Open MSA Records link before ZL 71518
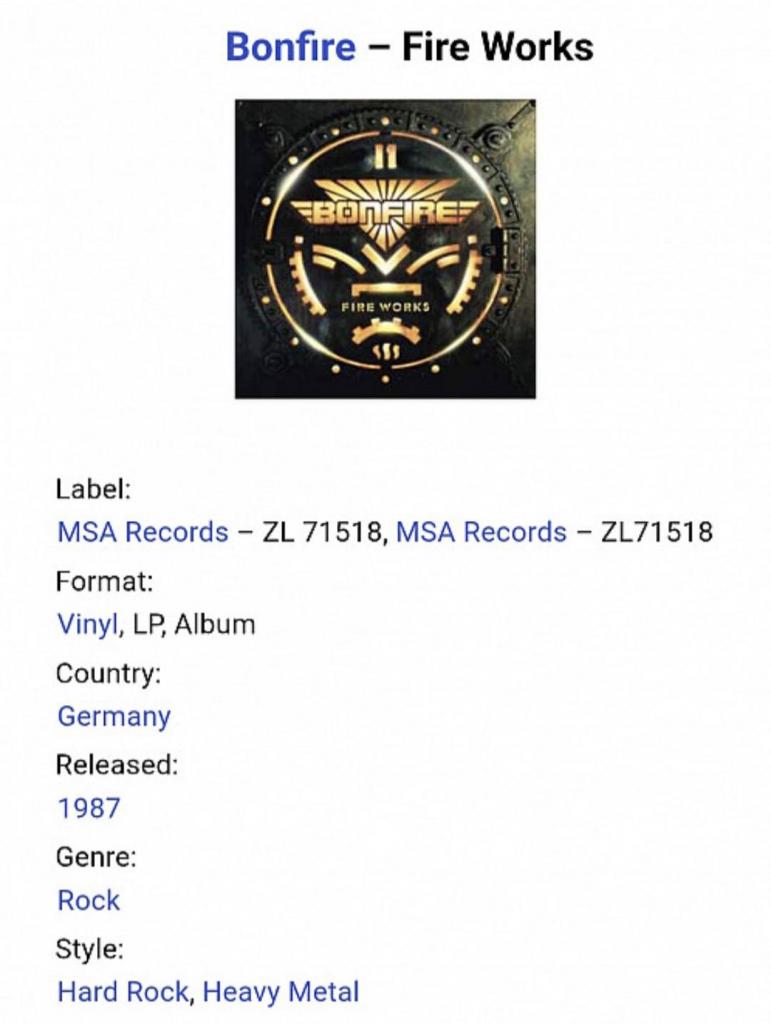 pyautogui.click(x=143, y=532)
